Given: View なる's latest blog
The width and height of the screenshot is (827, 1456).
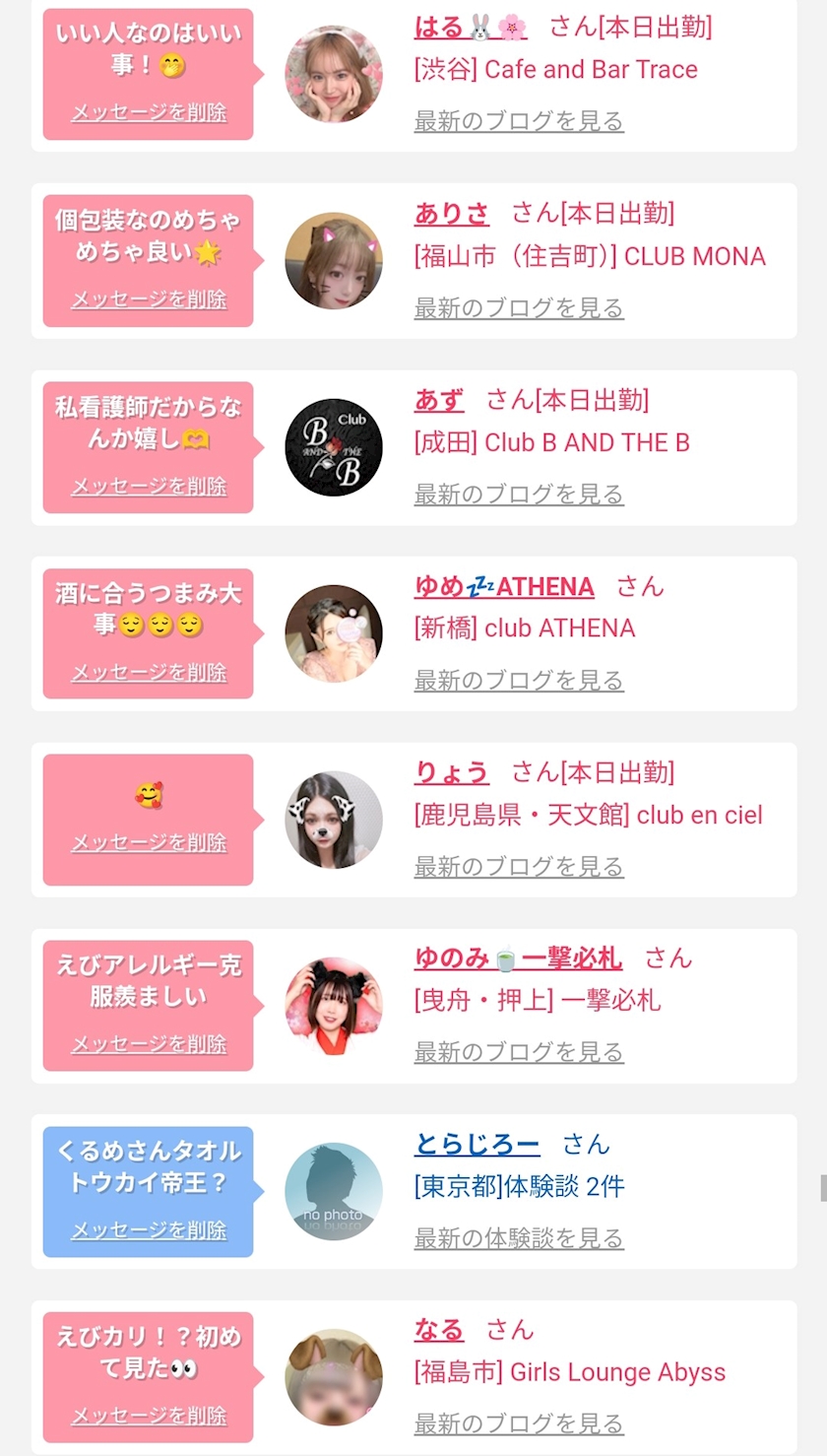Looking at the screenshot, I should [519, 1423].
